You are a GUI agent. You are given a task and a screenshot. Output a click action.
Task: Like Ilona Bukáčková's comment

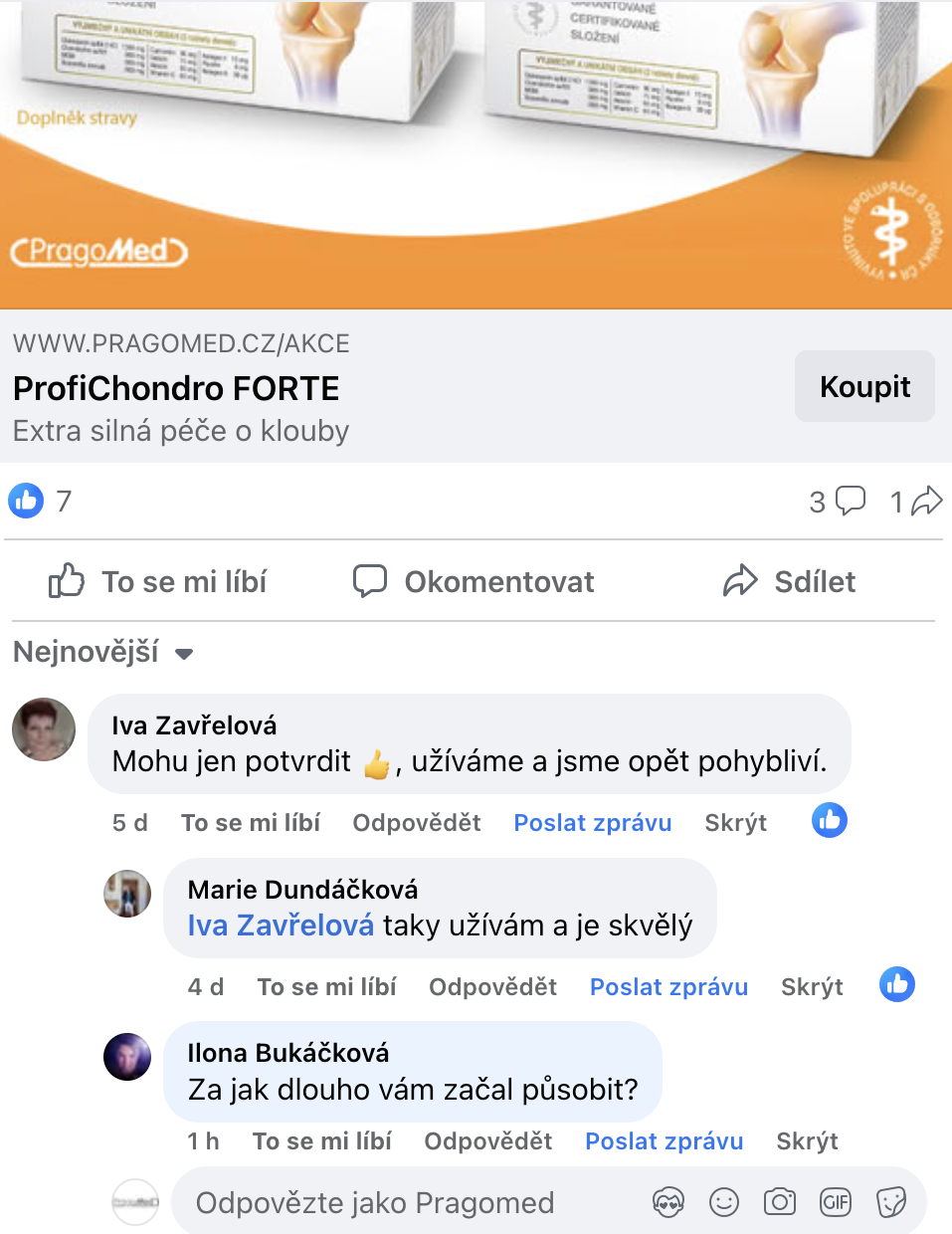[321, 1141]
